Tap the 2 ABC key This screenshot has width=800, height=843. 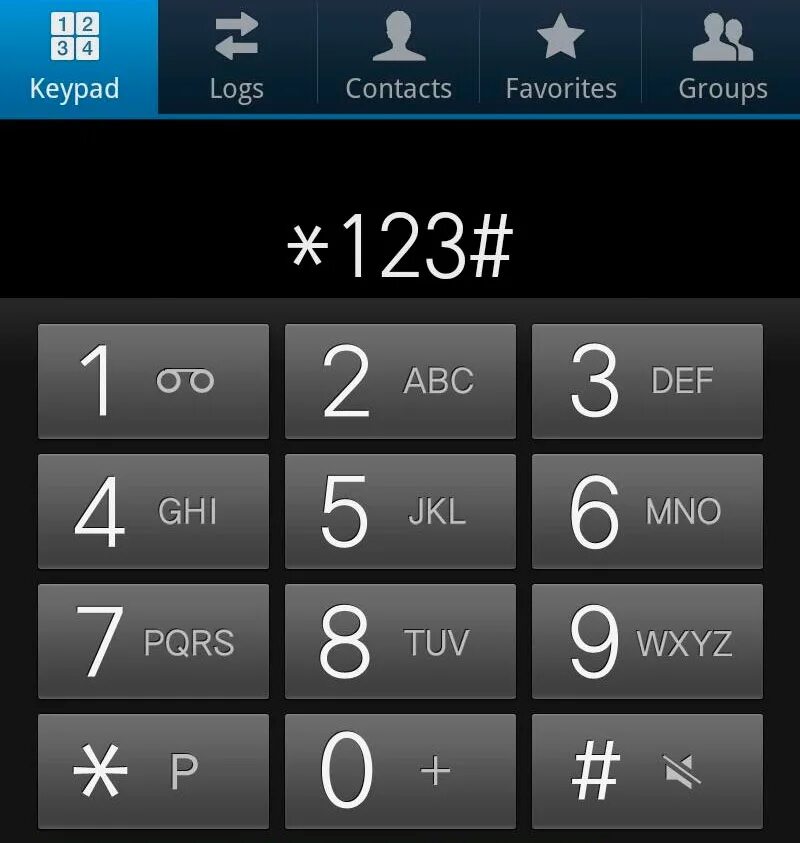click(x=400, y=381)
